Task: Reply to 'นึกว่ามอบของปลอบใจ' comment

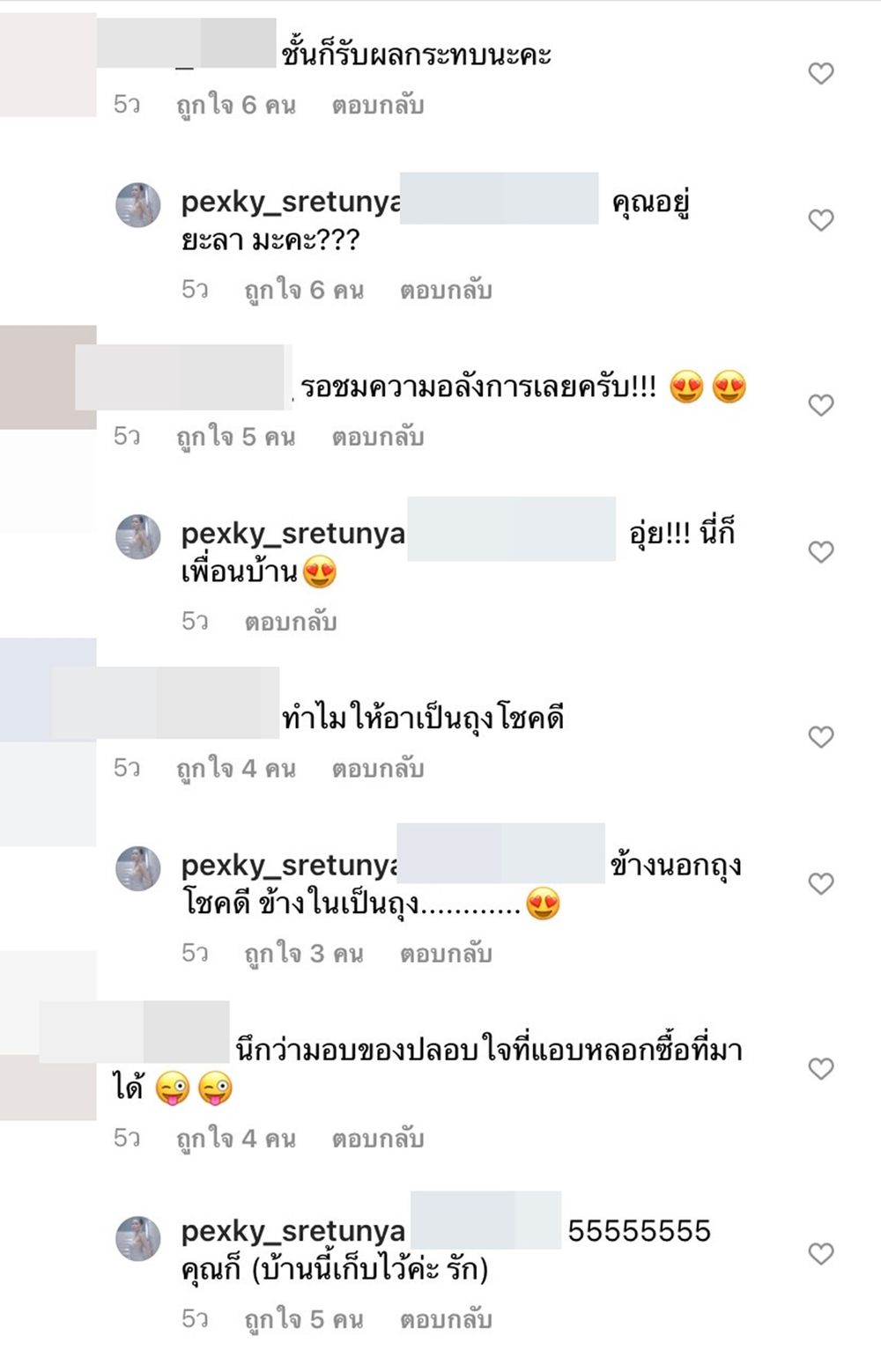Action: tap(378, 1139)
